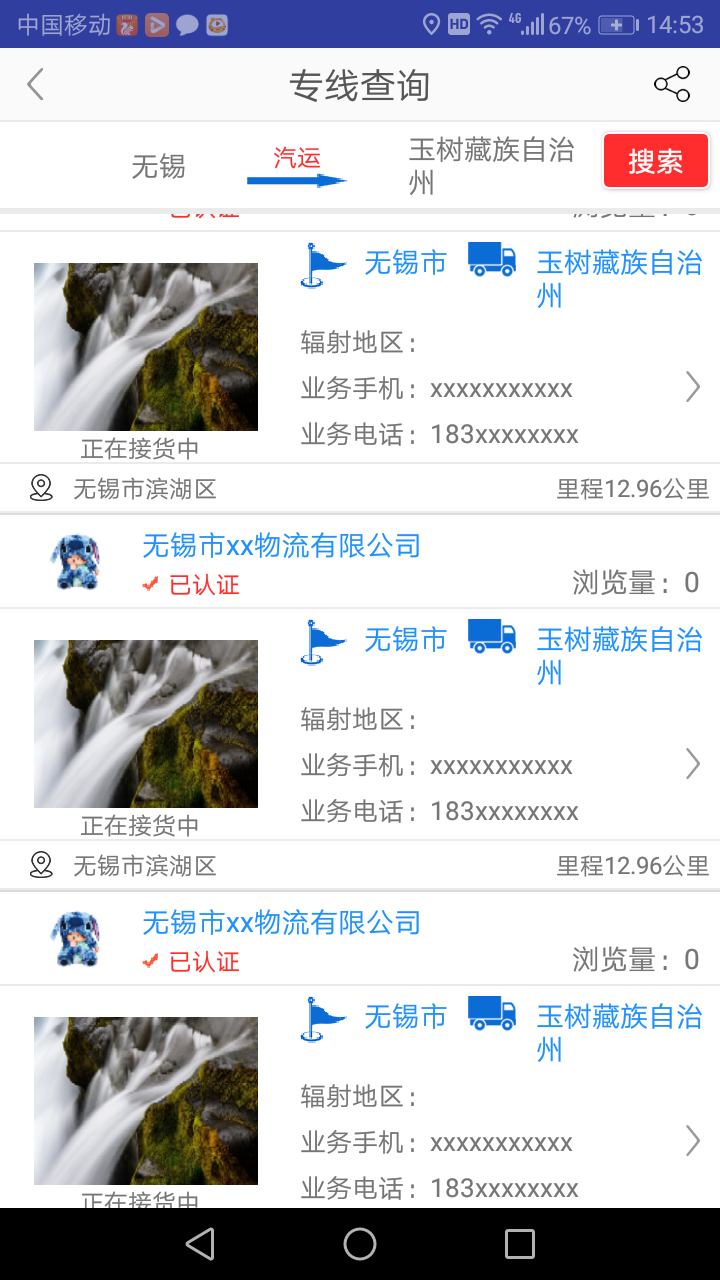Tap the system back button
Image resolution: width=720 pixels, height=1280 pixels.
201,1244
